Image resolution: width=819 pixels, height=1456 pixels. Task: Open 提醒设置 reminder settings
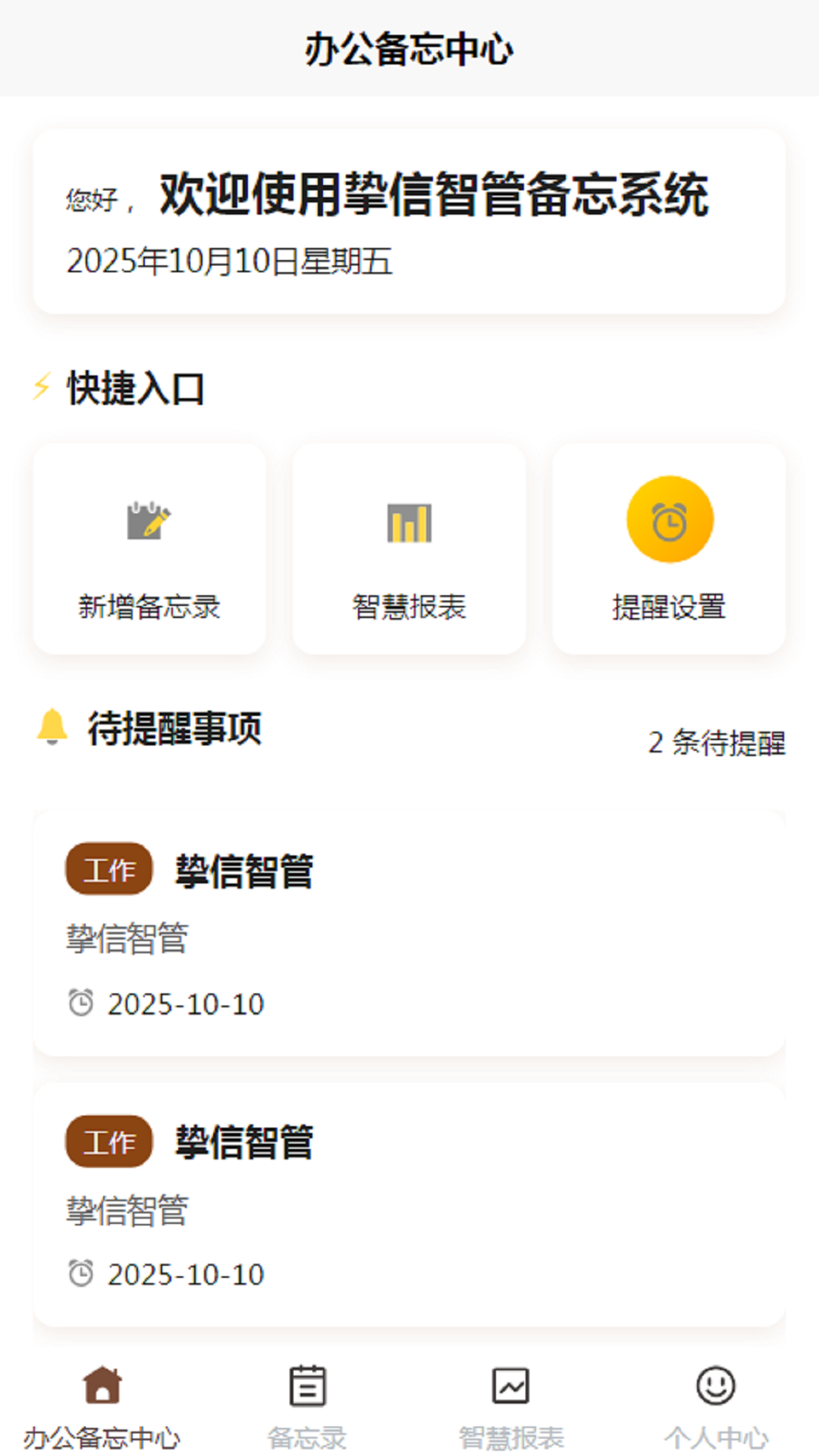(669, 549)
